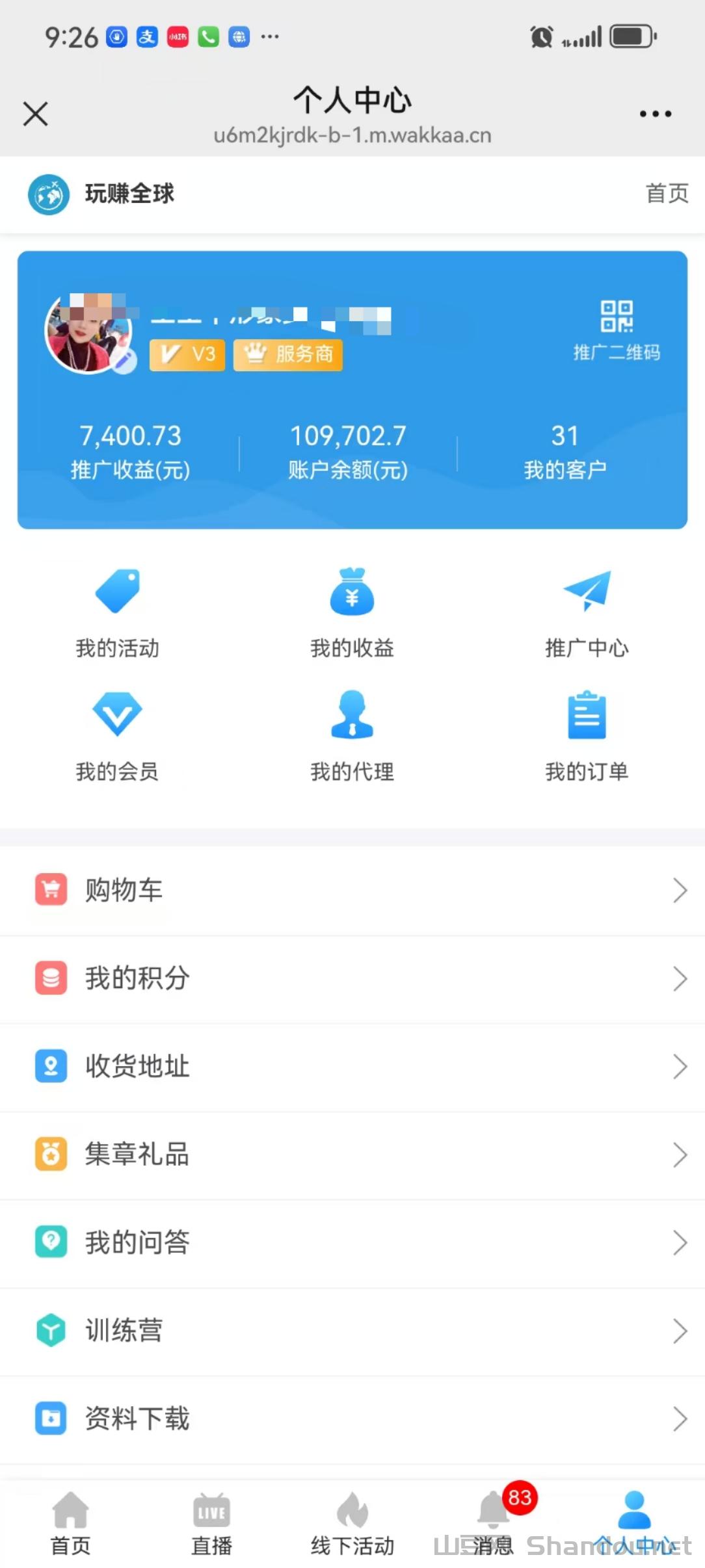The height and width of the screenshot is (1568, 705).
Task: Open 我的积分 points
Action: pos(352,978)
